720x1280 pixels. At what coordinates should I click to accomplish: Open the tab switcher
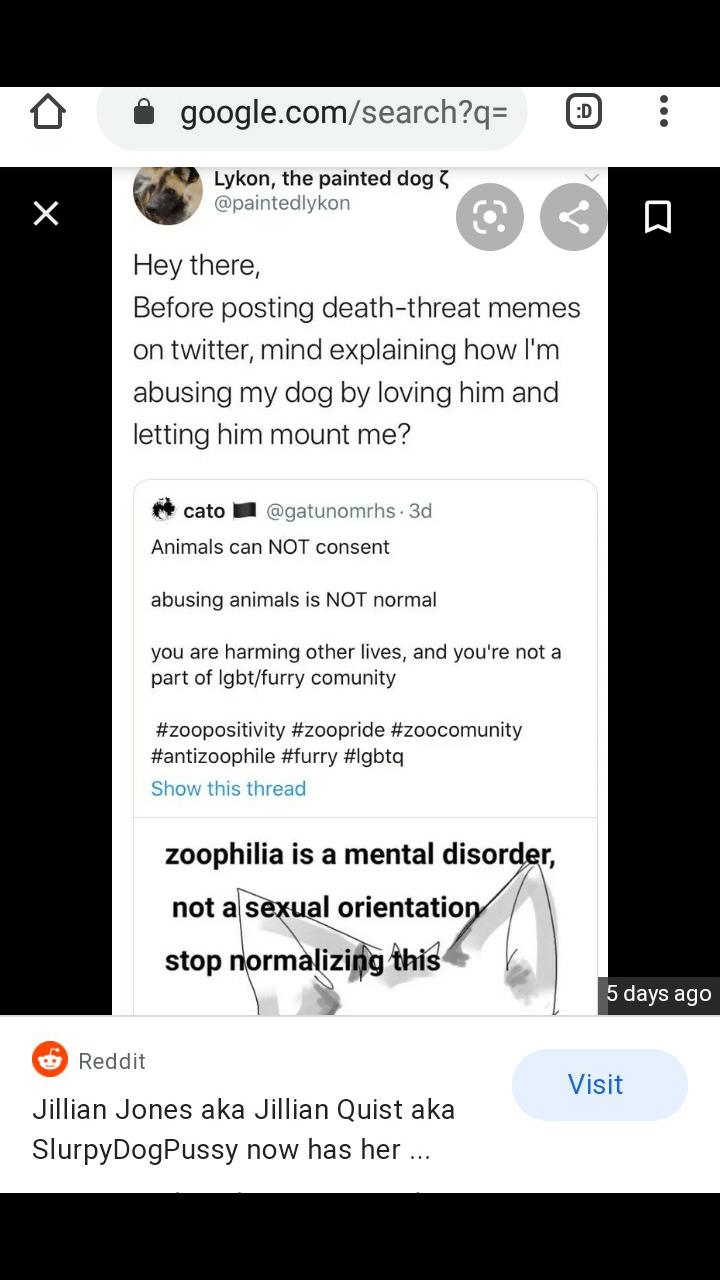coord(584,112)
